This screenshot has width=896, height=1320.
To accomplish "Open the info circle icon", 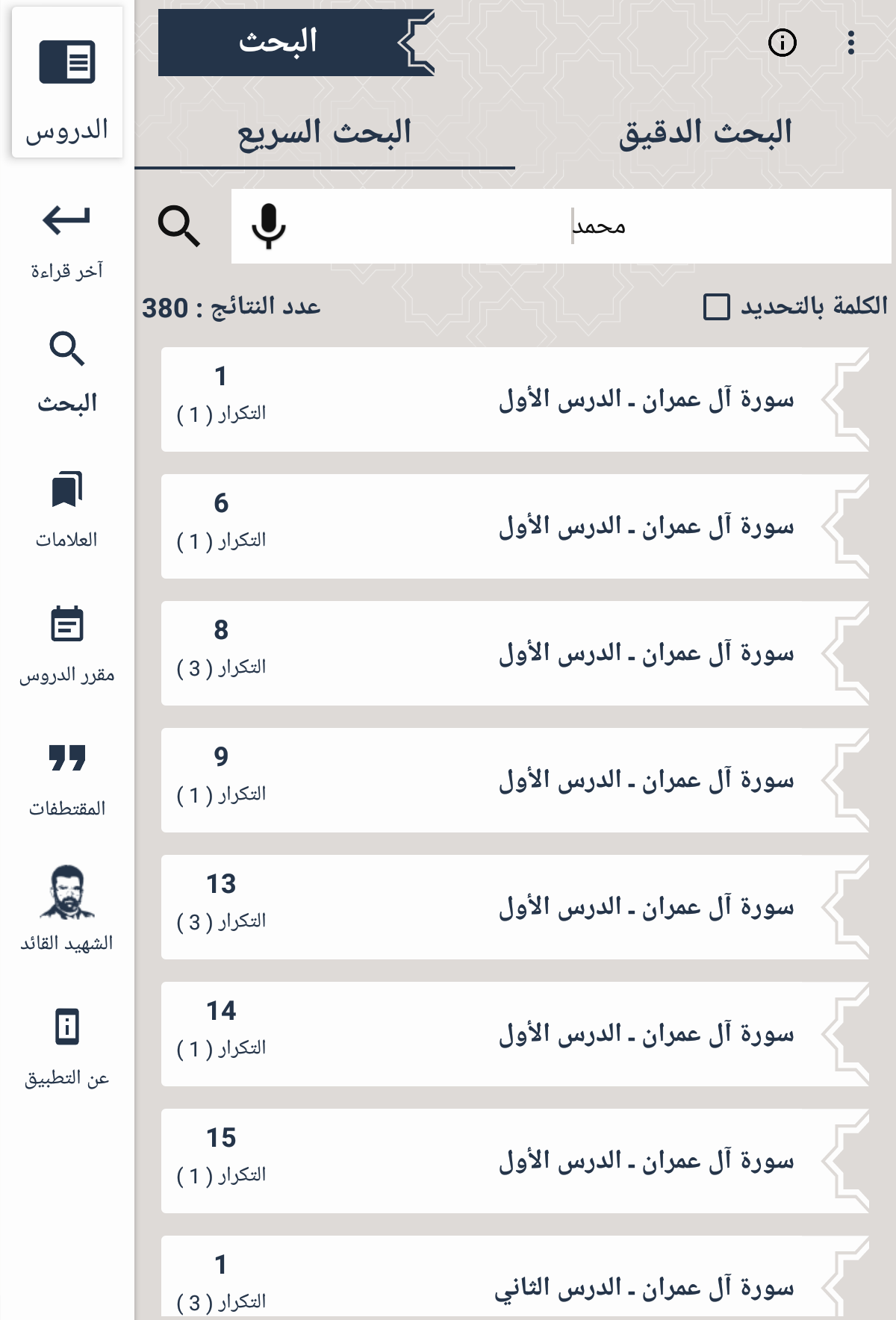I will coord(782,43).
